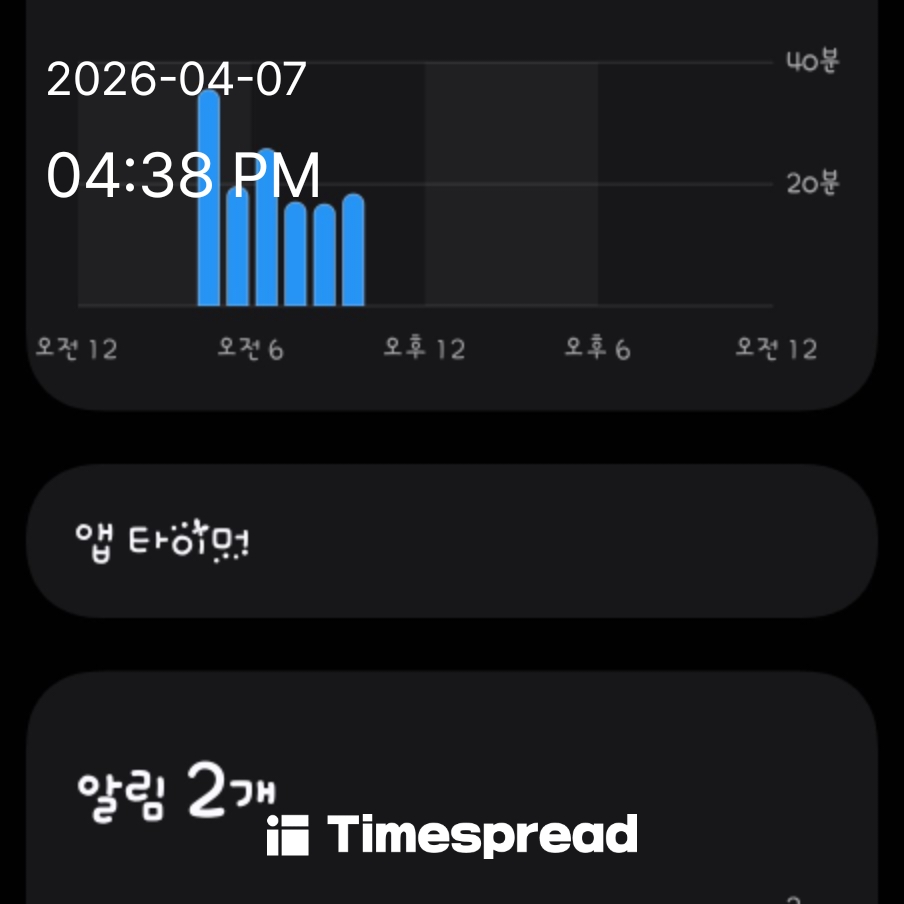Open the 앱 타이머 row
This screenshot has height=904, width=904.
click(x=450, y=541)
